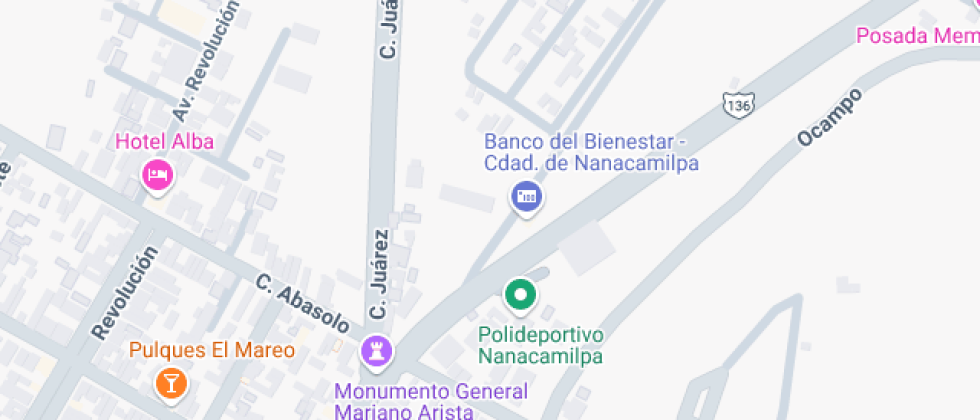Viewport: 980px width, 420px height.
Task: Select Monumento General Mariano Arista marker
Action: coord(377,350)
